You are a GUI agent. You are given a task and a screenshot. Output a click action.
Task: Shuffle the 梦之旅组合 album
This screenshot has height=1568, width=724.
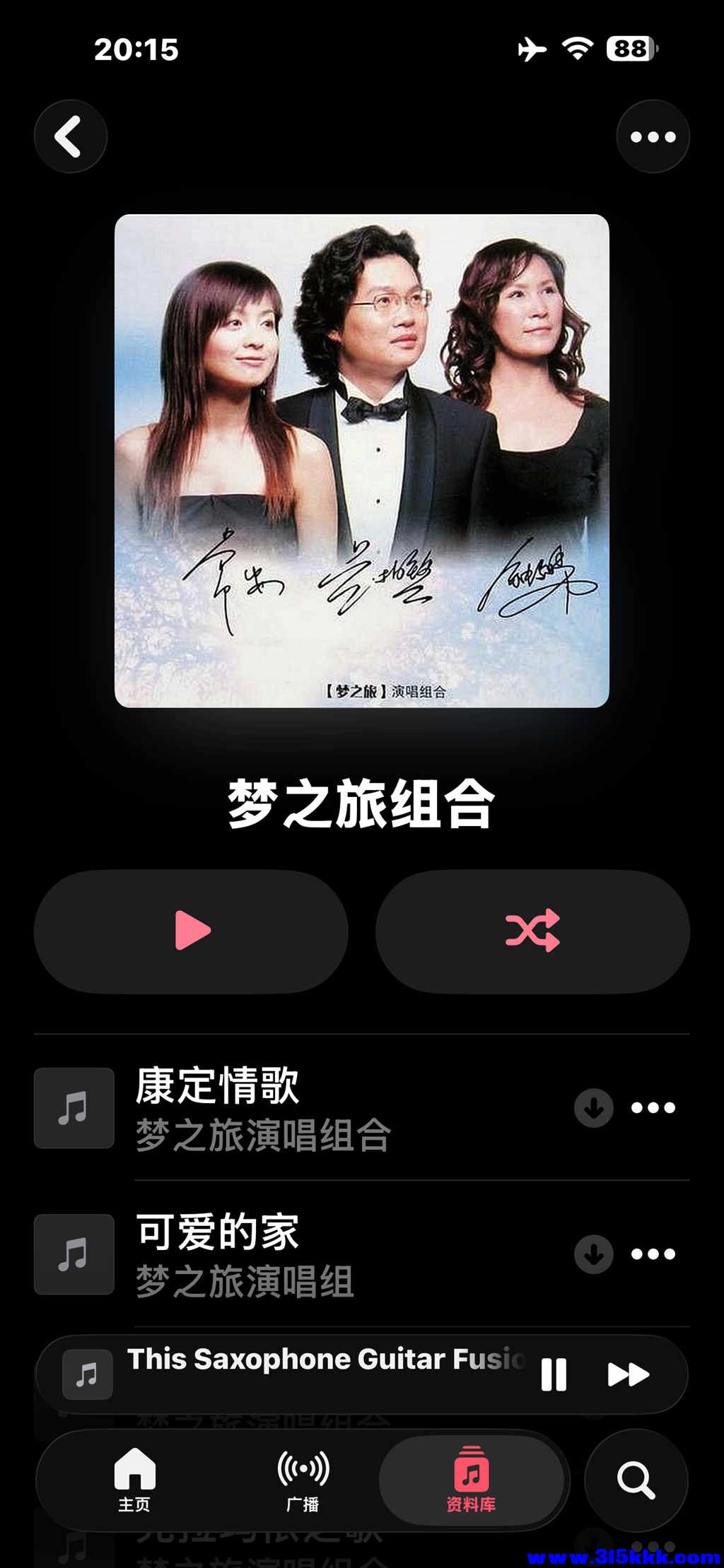[532, 931]
